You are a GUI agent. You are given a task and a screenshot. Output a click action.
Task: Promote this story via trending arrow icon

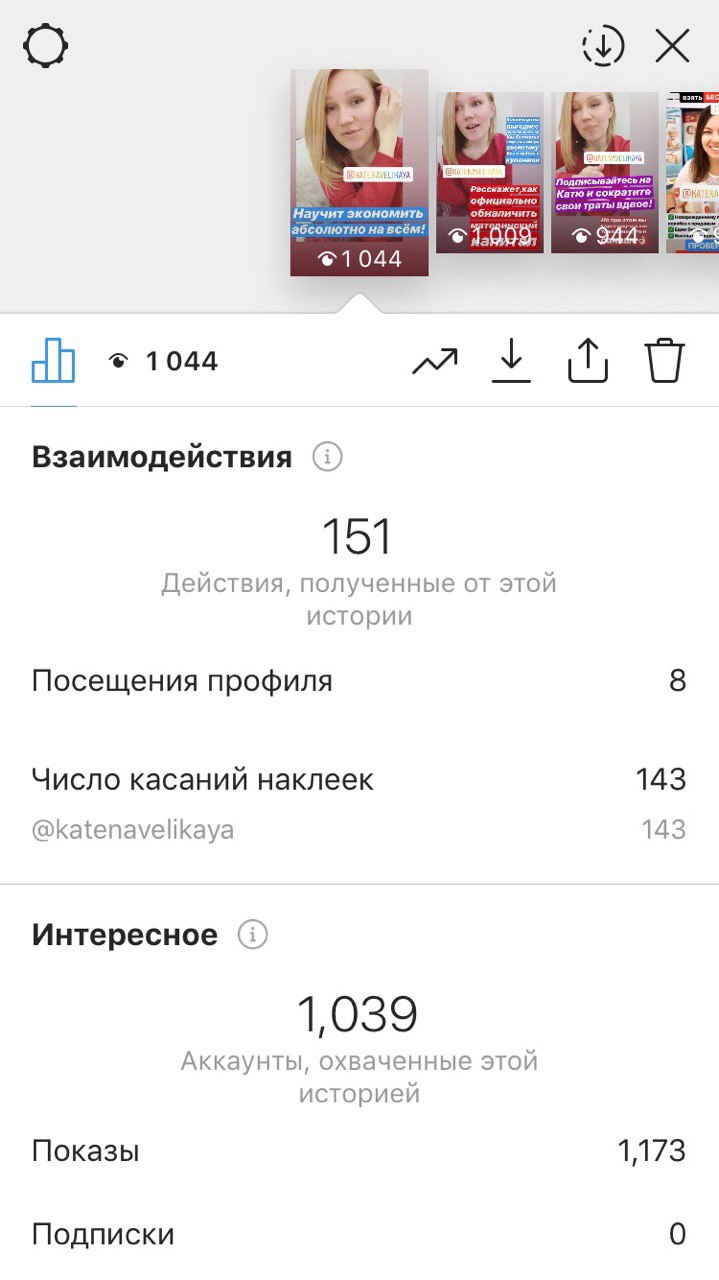coord(435,361)
